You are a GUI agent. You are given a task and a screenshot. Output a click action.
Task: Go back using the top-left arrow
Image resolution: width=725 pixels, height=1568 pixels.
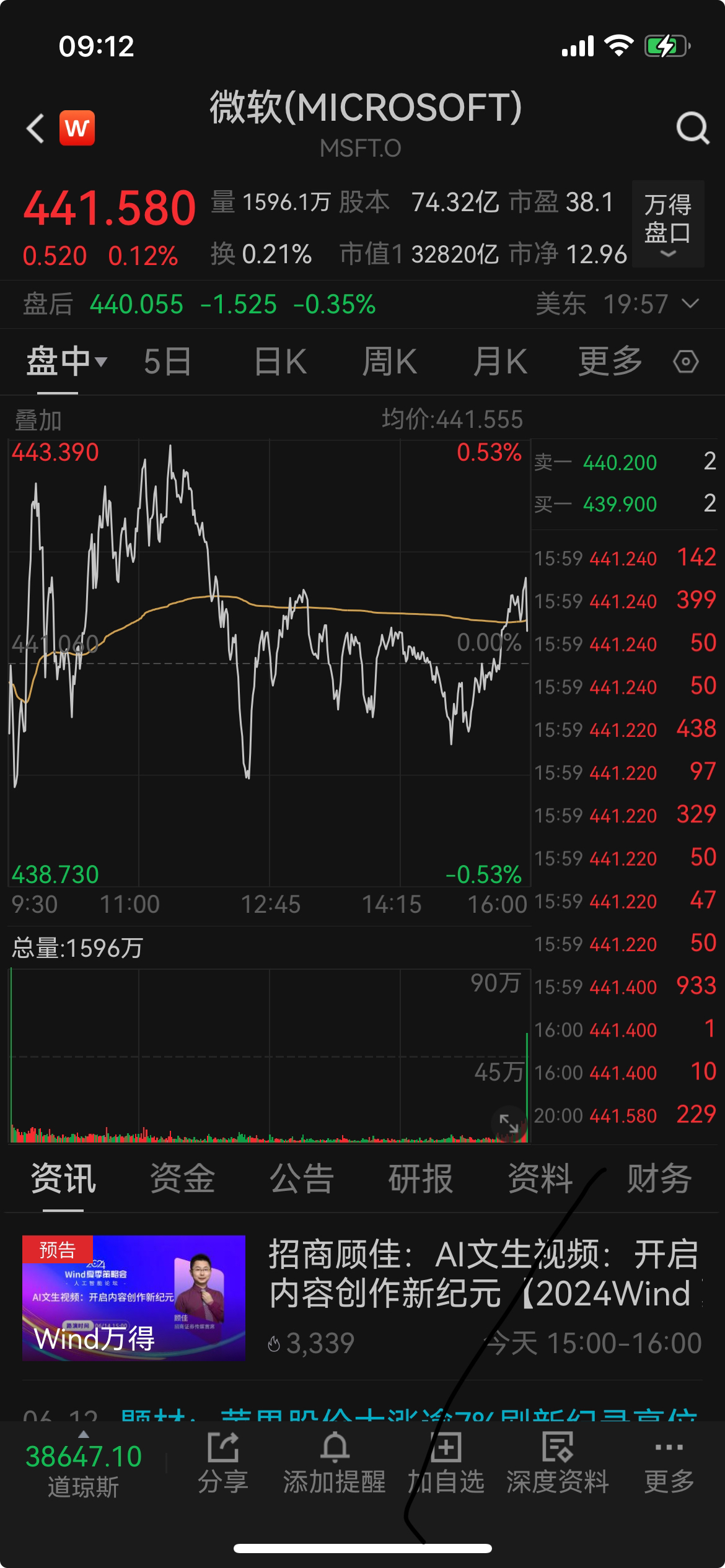tap(35, 129)
